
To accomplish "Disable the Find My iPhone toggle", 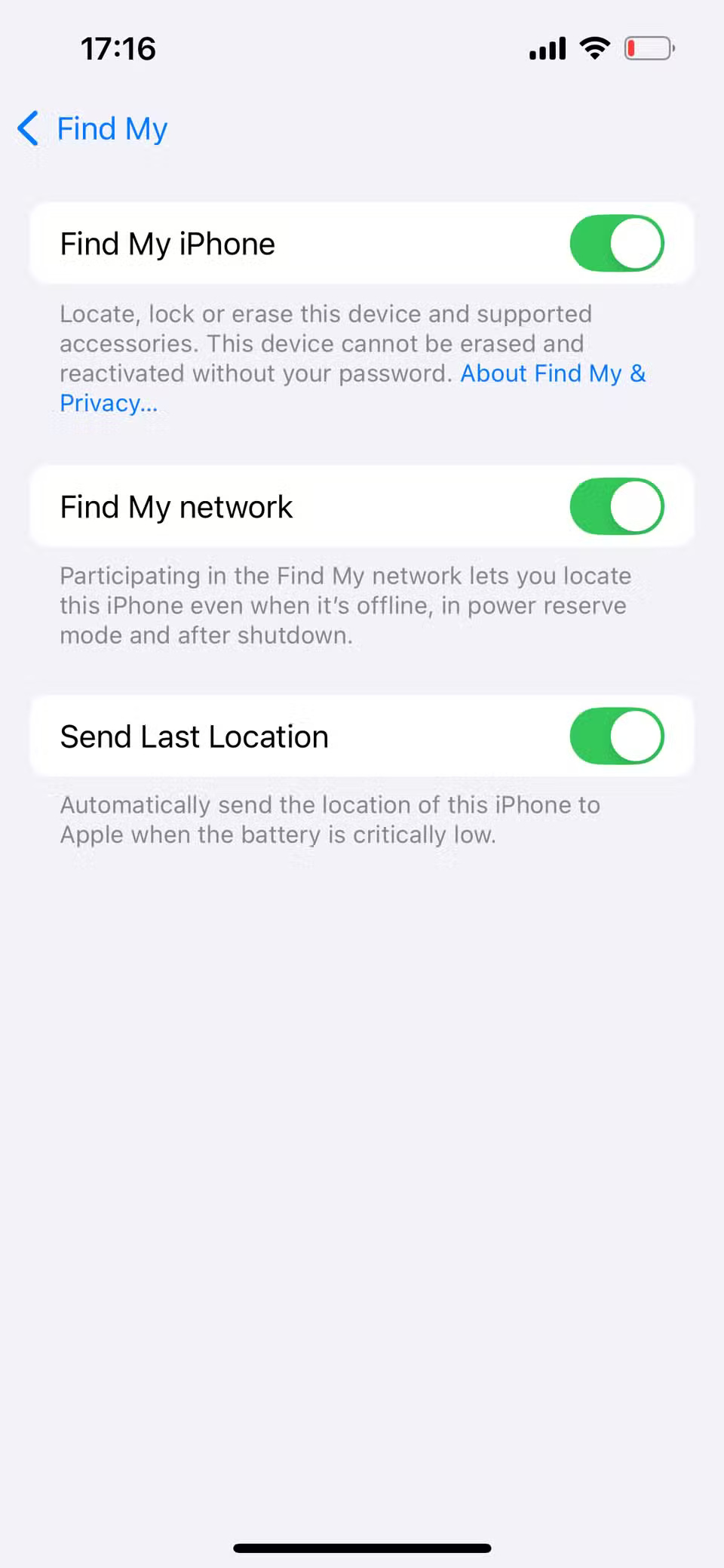I will coord(617,243).
